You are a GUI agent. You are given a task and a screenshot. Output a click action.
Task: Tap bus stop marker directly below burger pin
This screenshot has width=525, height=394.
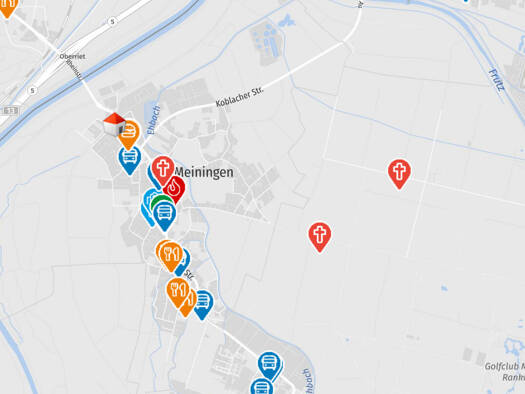coord(130,160)
